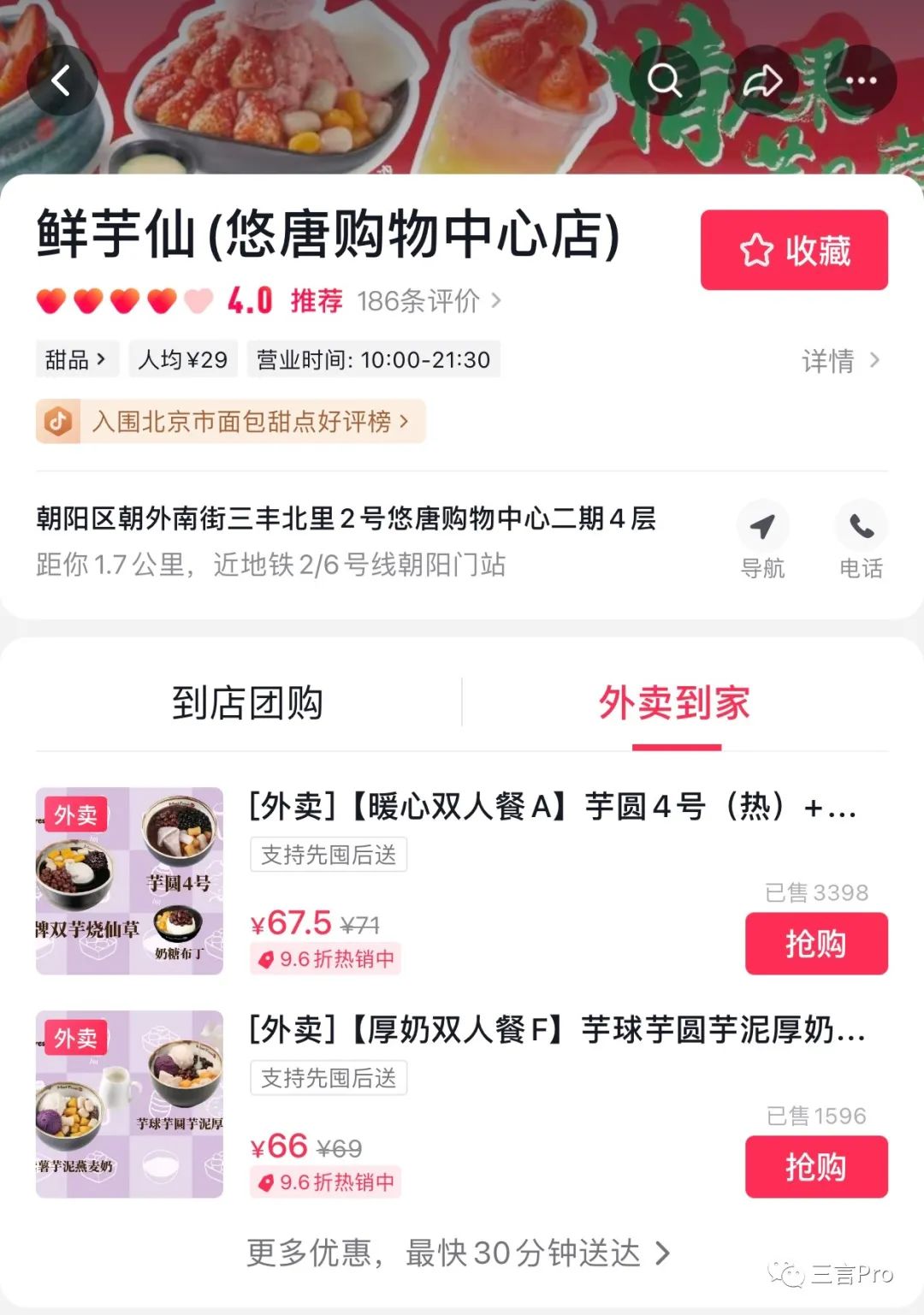Tap 抢购 for 厚奶双人餐F
Screen dimensions: 924x1315
pyautogui.click(x=815, y=1167)
